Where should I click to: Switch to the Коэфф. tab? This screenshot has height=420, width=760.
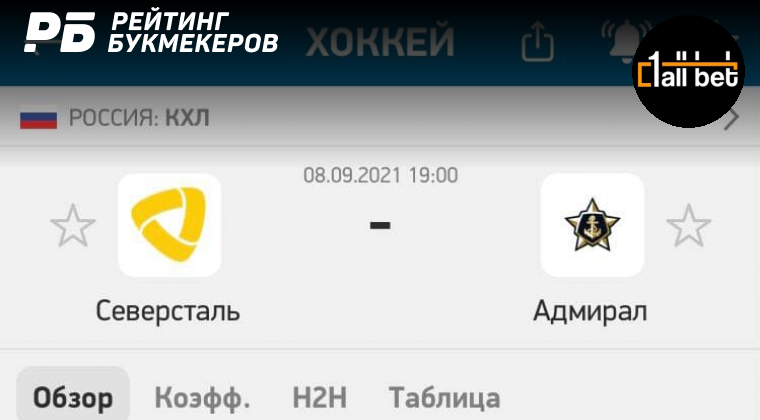tap(202, 398)
